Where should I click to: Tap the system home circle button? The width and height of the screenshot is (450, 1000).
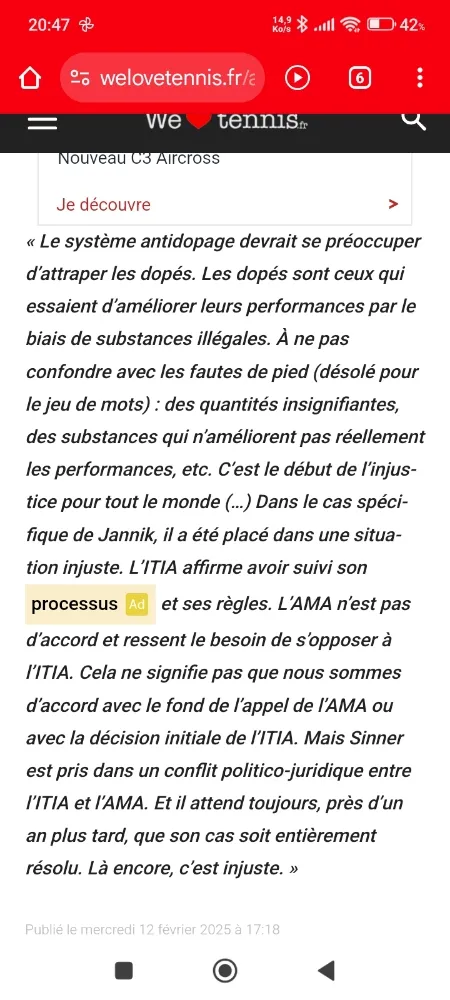[x=225, y=971]
